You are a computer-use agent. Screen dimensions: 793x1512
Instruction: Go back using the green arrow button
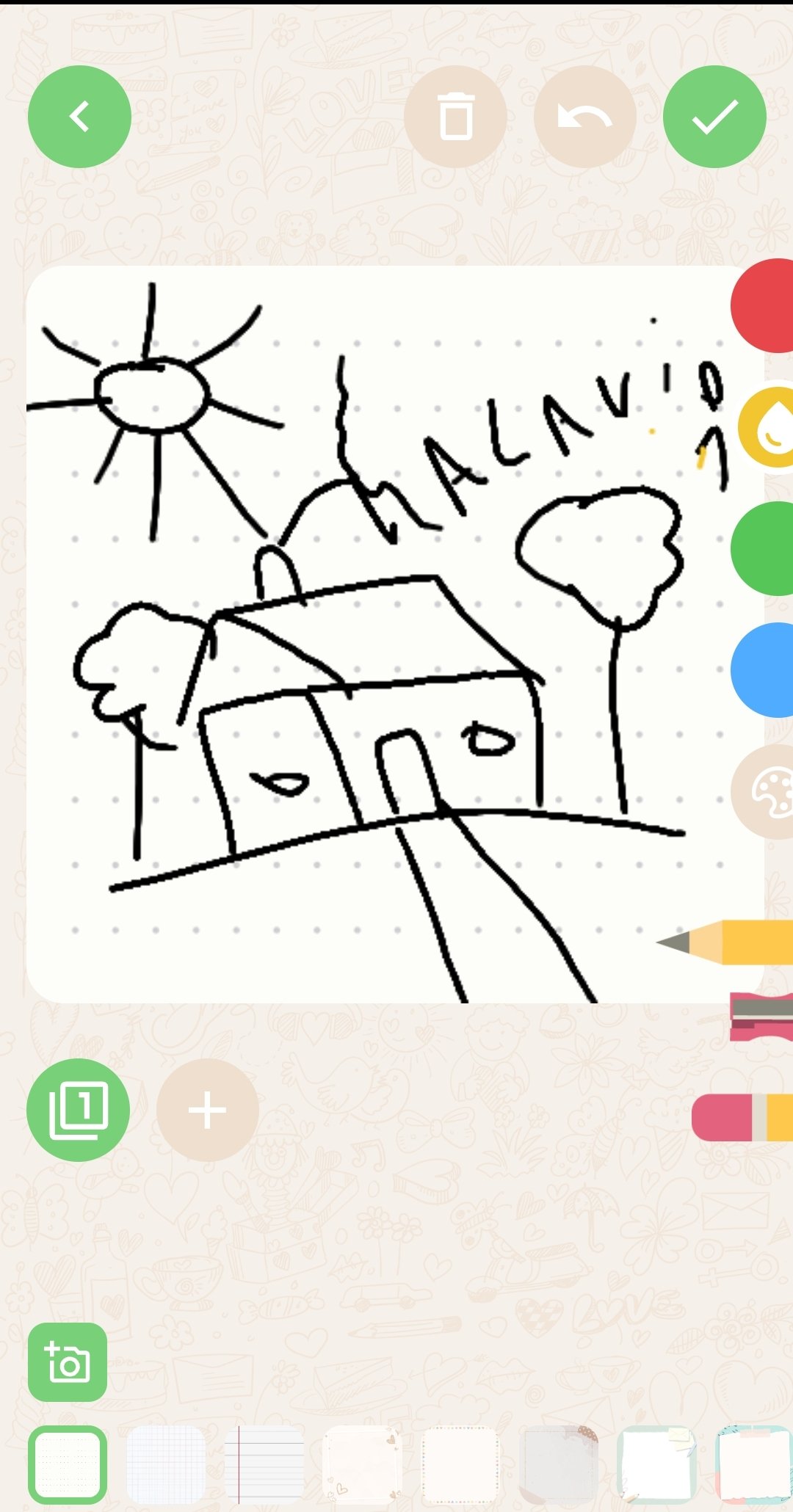tap(79, 117)
